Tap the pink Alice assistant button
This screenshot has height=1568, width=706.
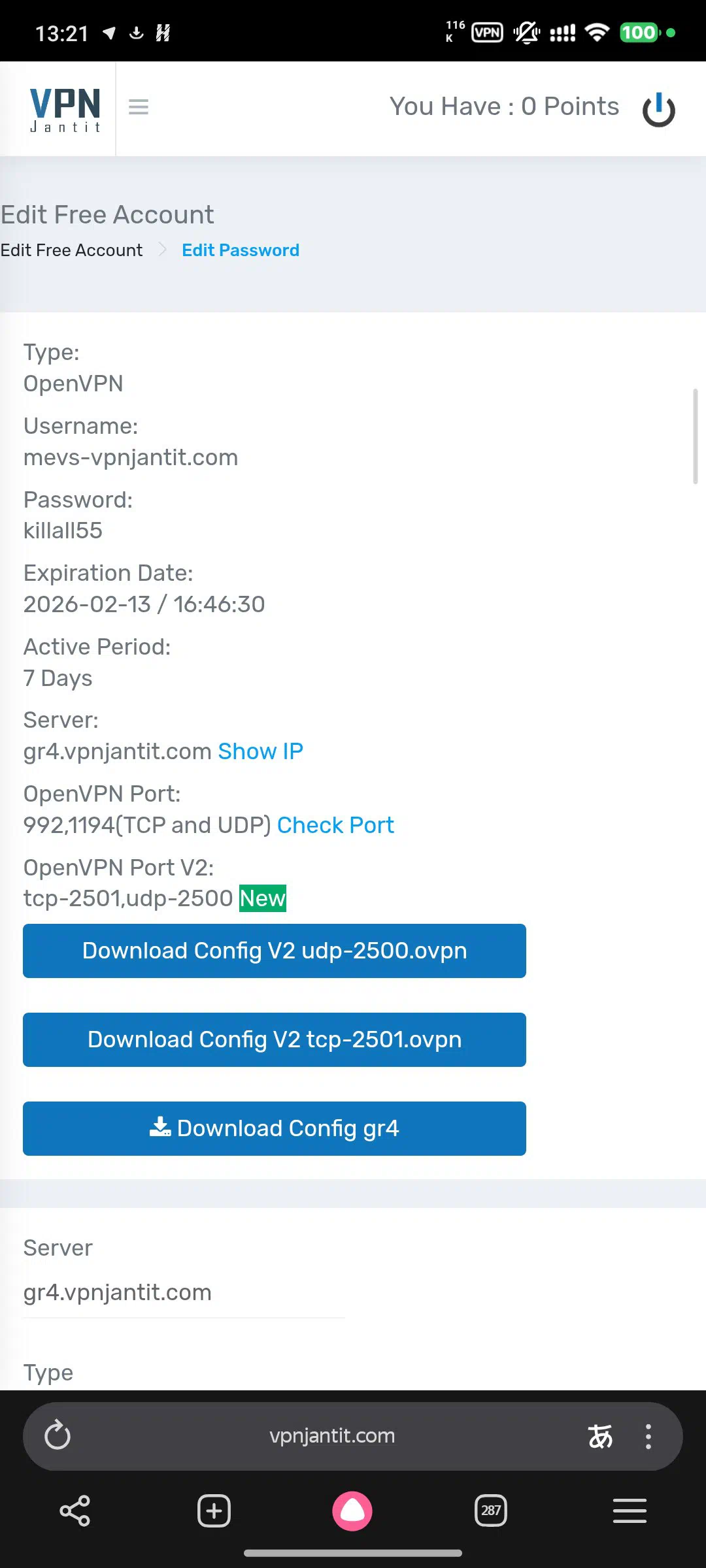click(352, 1511)
